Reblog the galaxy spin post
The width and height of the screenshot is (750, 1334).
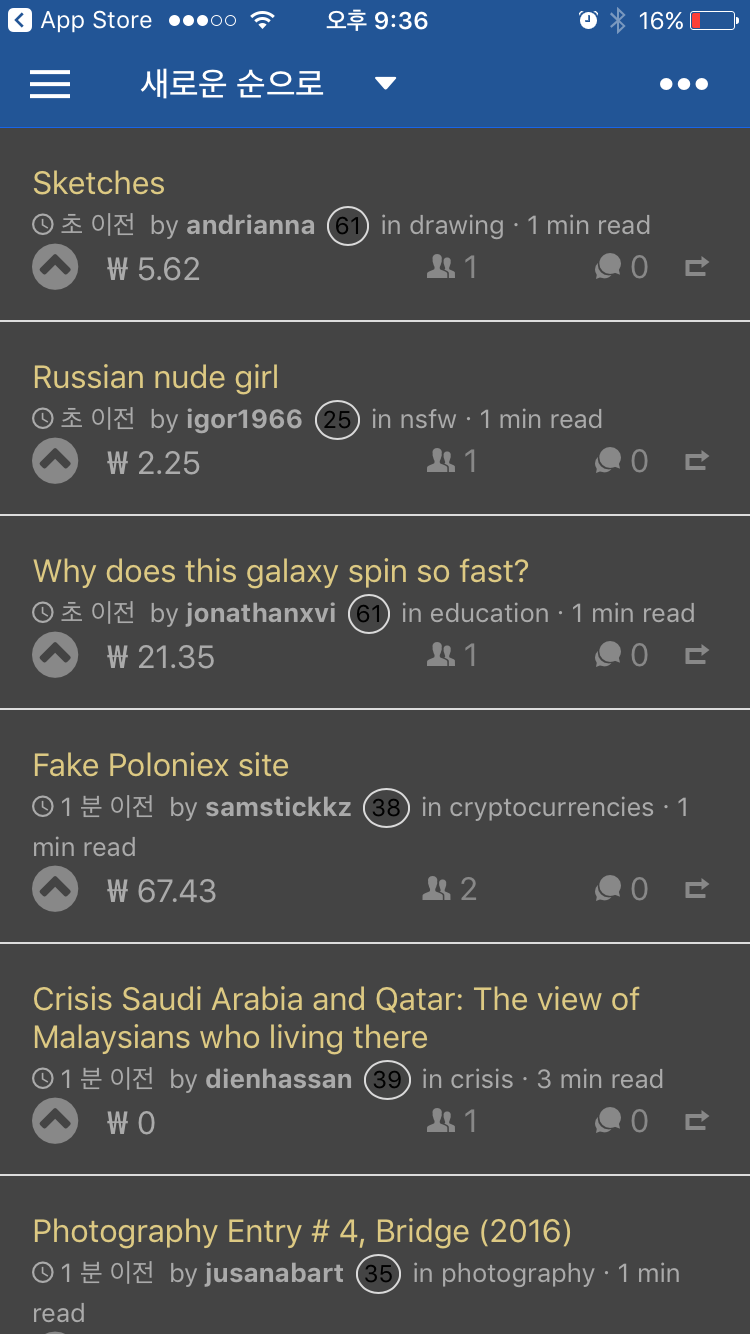point(697,655)
